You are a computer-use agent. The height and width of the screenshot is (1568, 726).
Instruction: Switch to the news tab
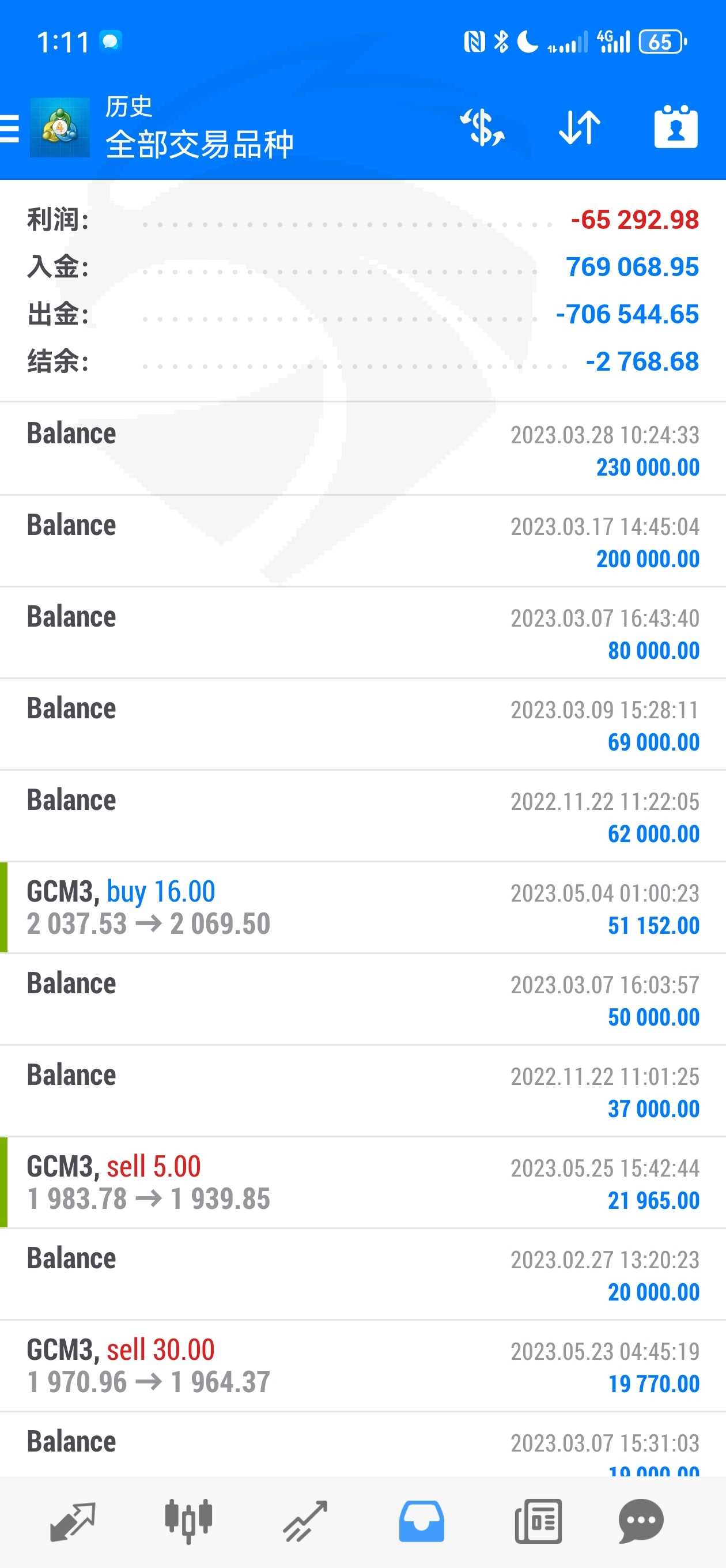coord(538,1521)
